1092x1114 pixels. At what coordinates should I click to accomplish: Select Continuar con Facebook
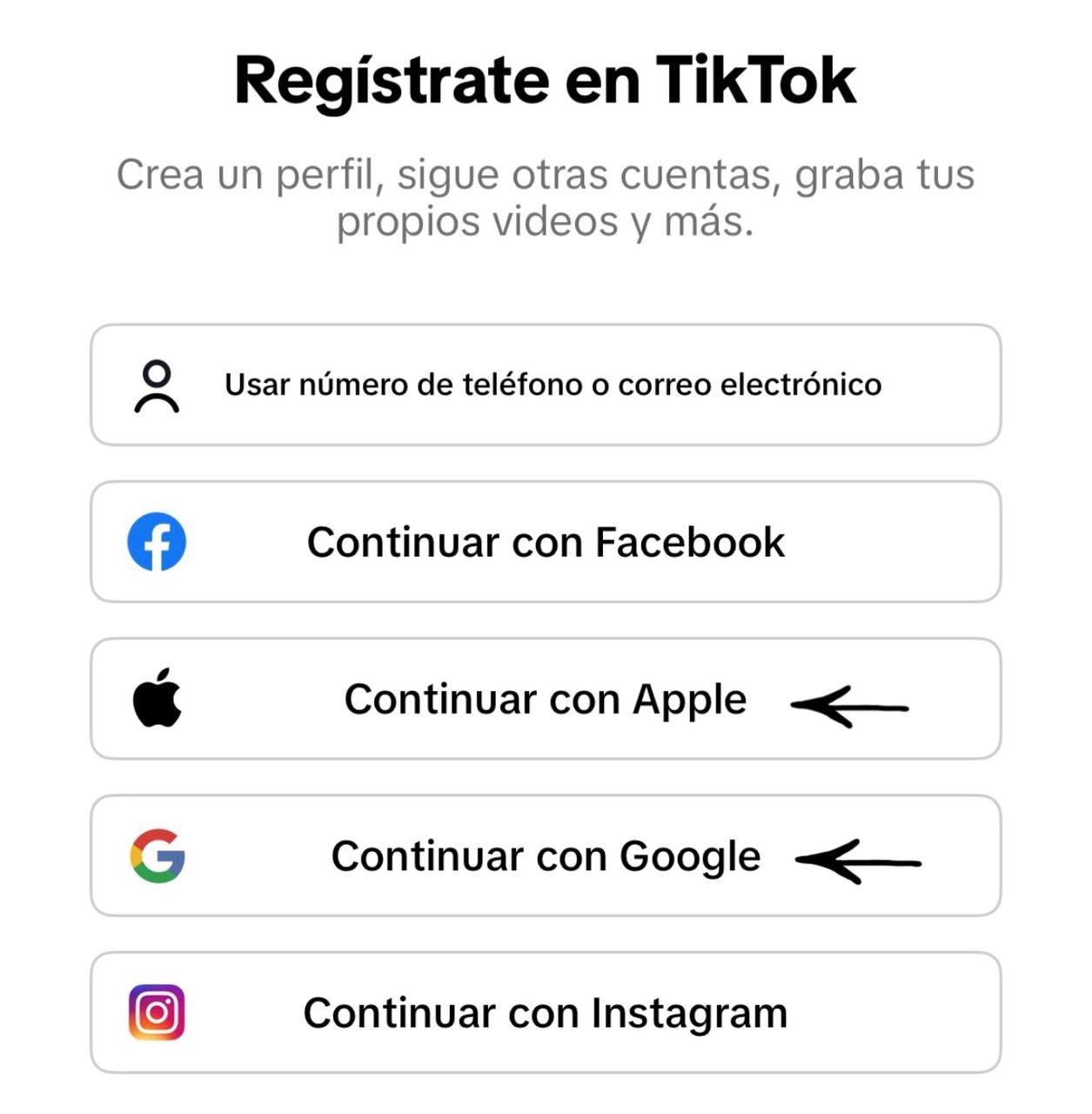[546, 541]
